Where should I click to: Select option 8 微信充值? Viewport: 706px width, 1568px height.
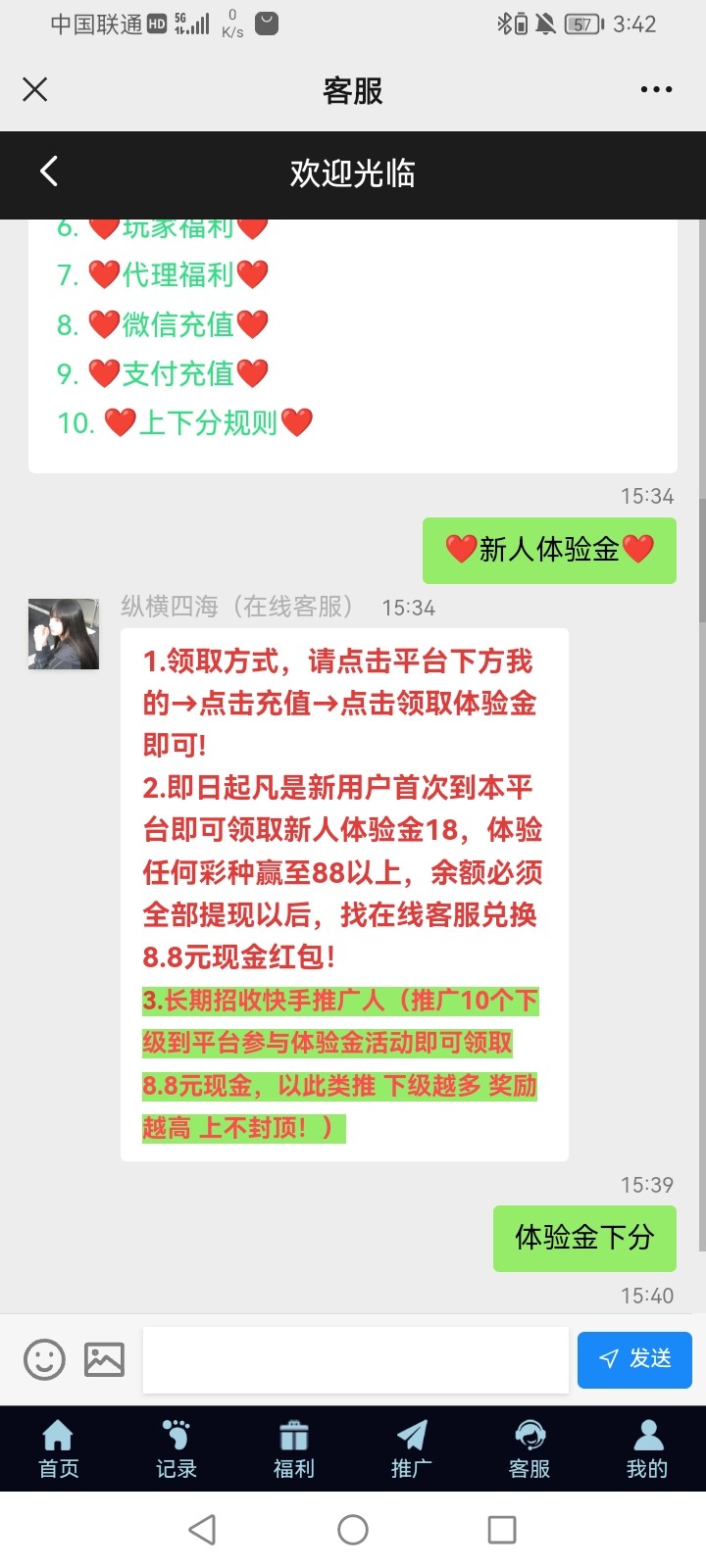177,324
